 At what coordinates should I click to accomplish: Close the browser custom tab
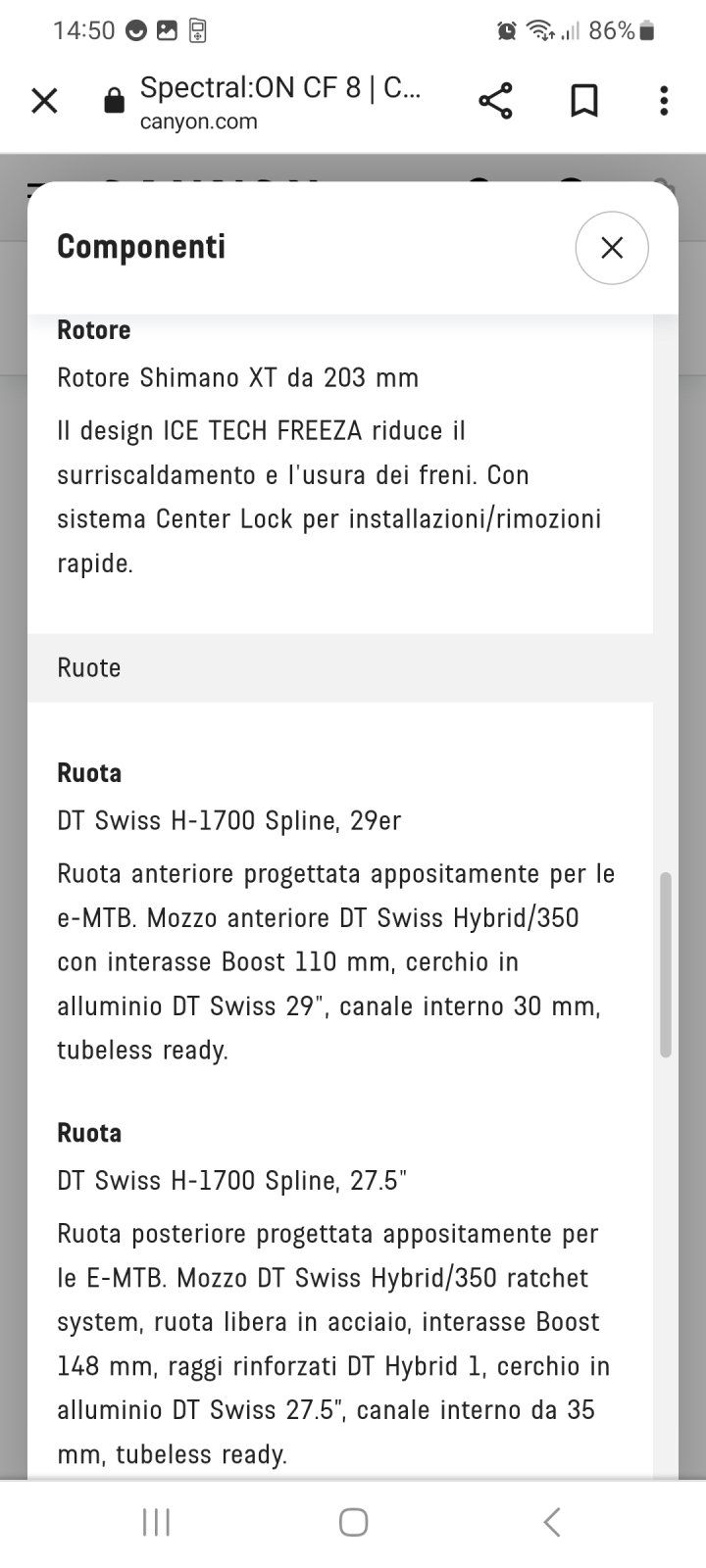(x=45, y=101)
